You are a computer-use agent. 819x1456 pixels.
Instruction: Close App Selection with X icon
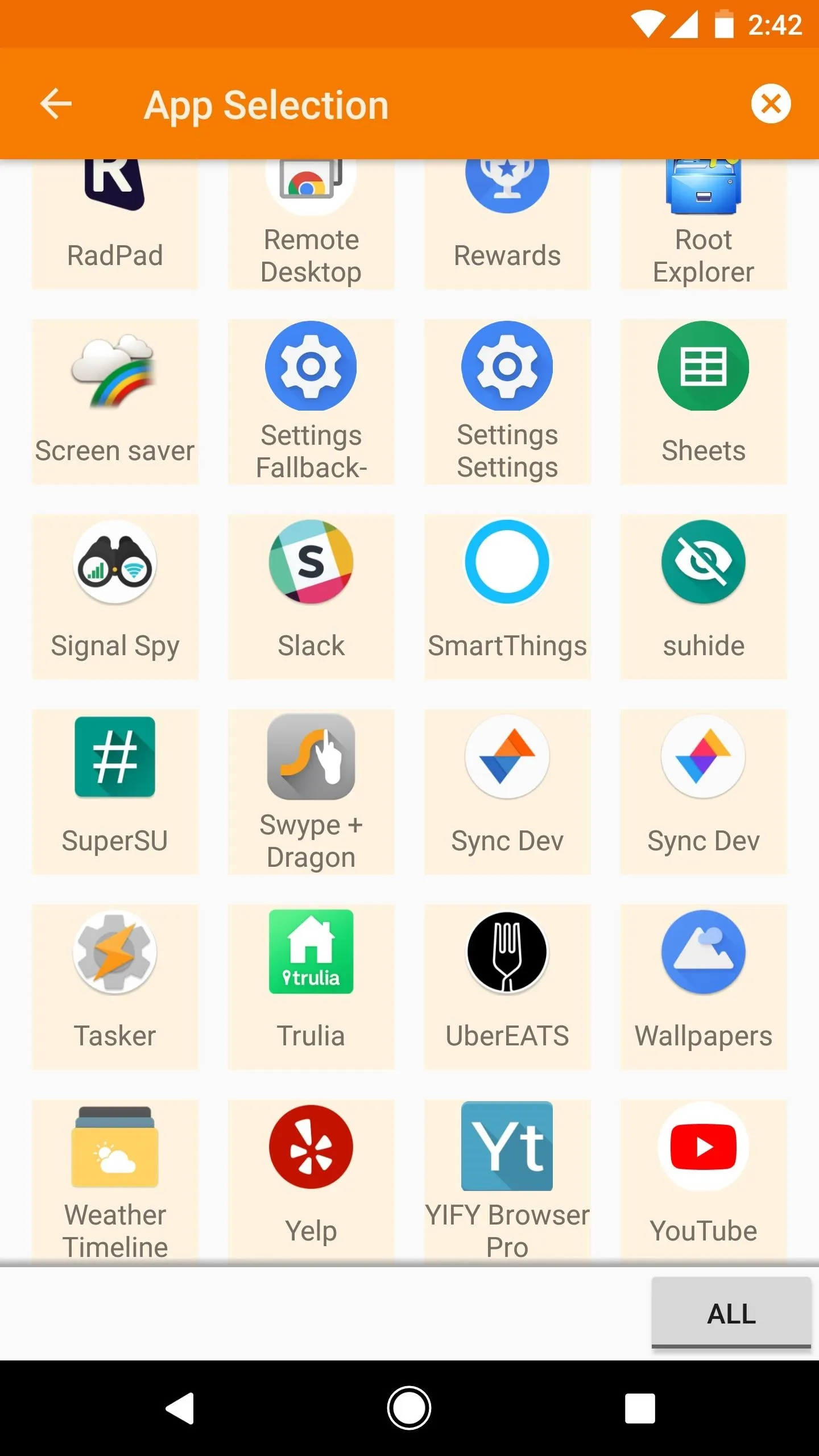(x=771, y=104)
